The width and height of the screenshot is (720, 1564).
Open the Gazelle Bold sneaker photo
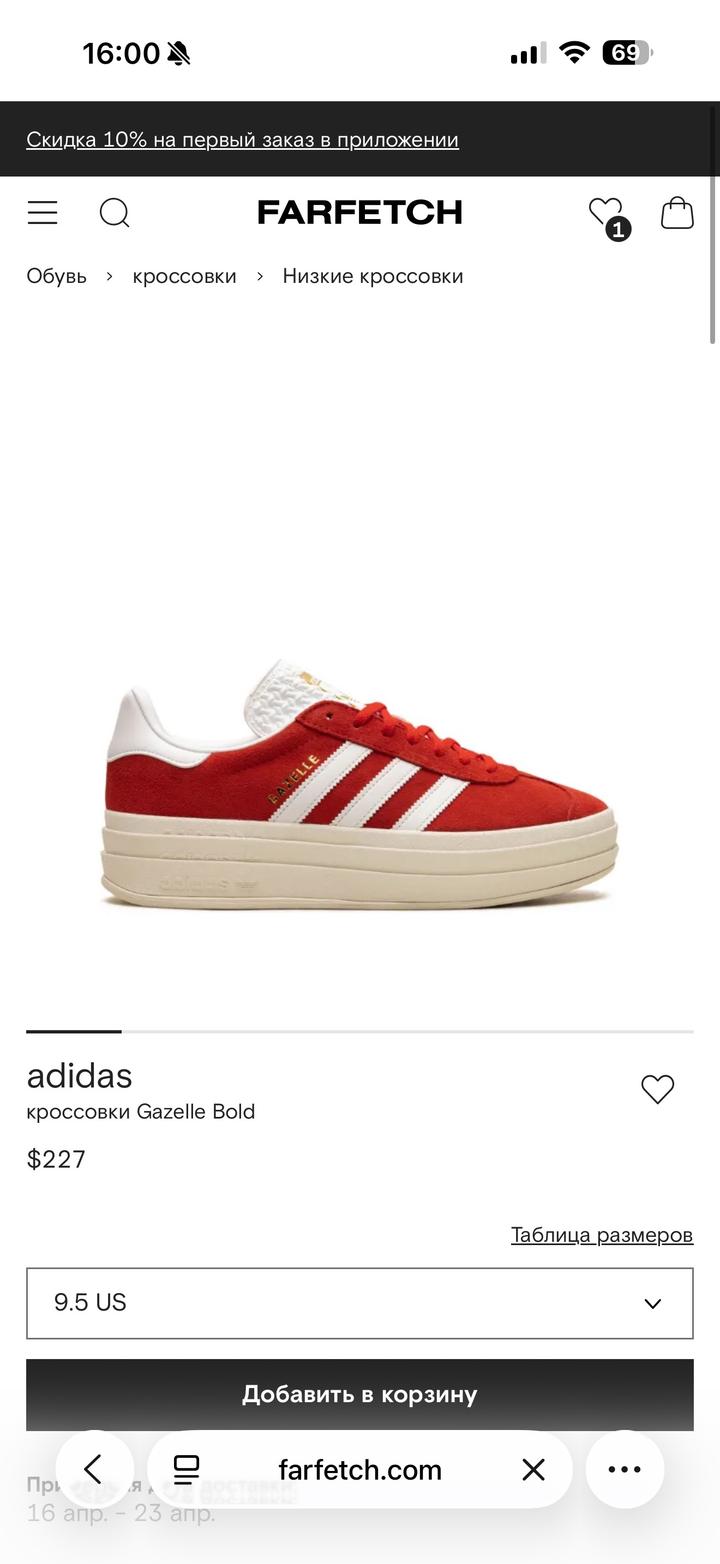click(360, 785)
